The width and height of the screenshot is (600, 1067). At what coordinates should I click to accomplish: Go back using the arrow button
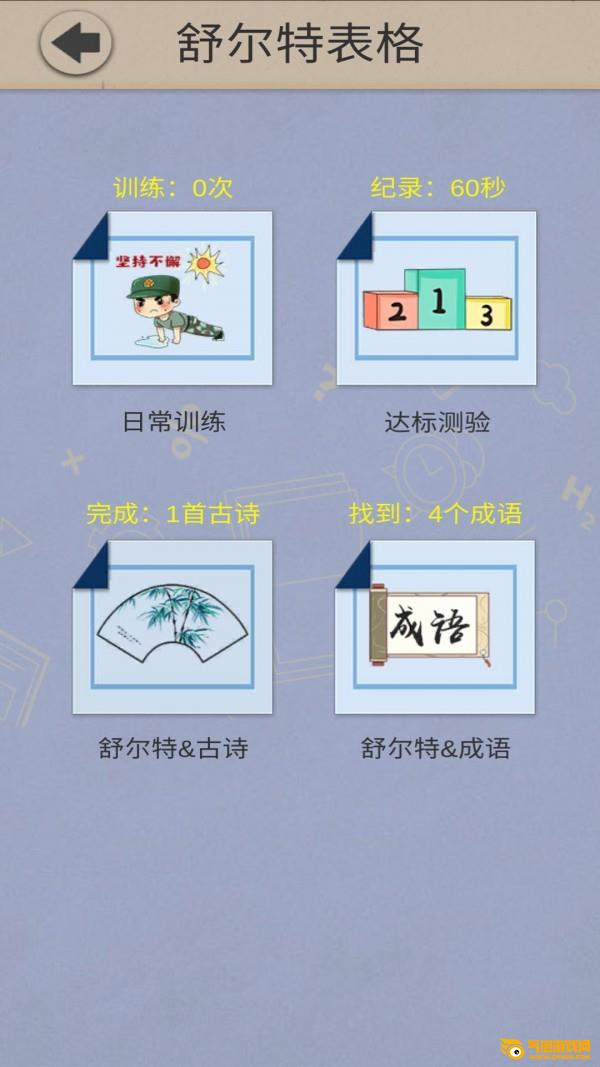click(x=76, y=44)
